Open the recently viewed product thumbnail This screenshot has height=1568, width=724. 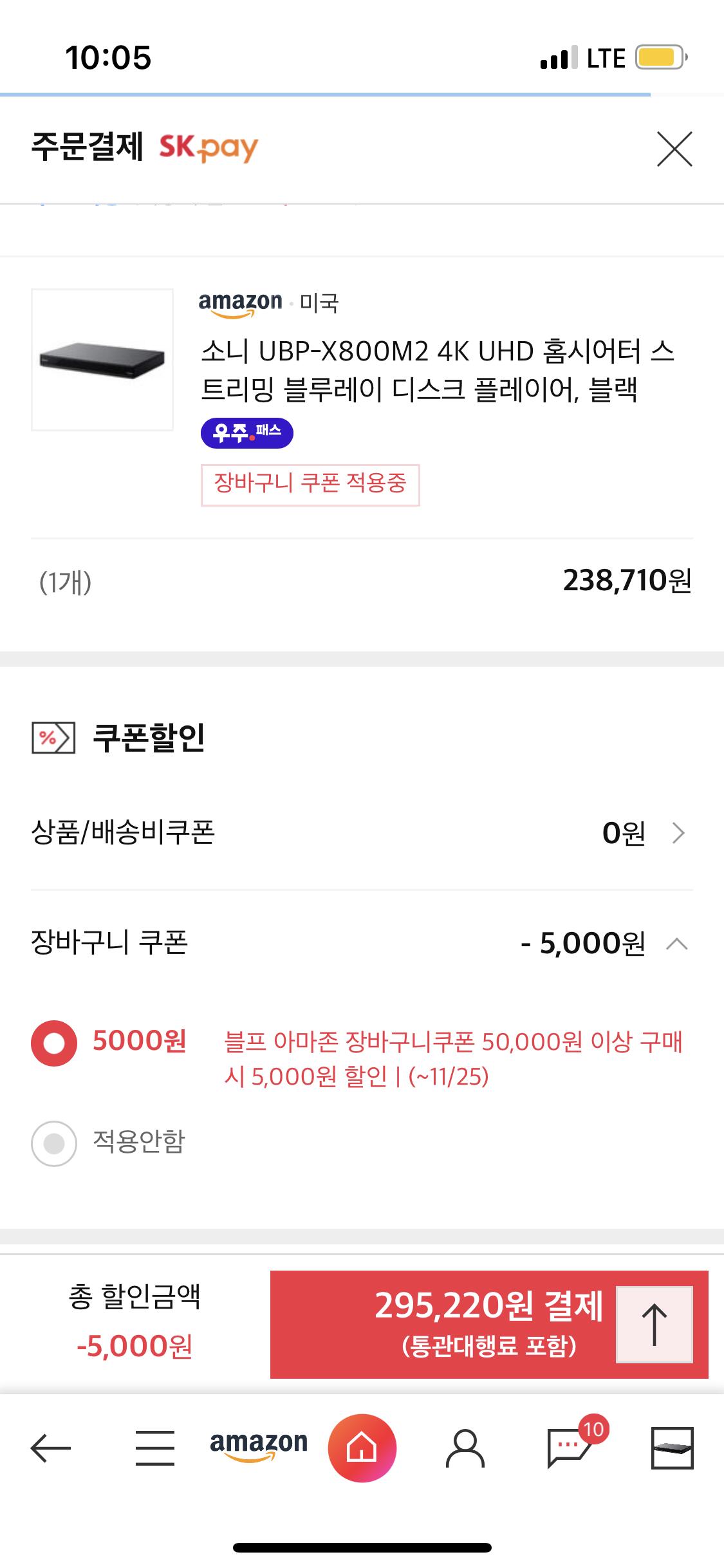coord(672,1448)
